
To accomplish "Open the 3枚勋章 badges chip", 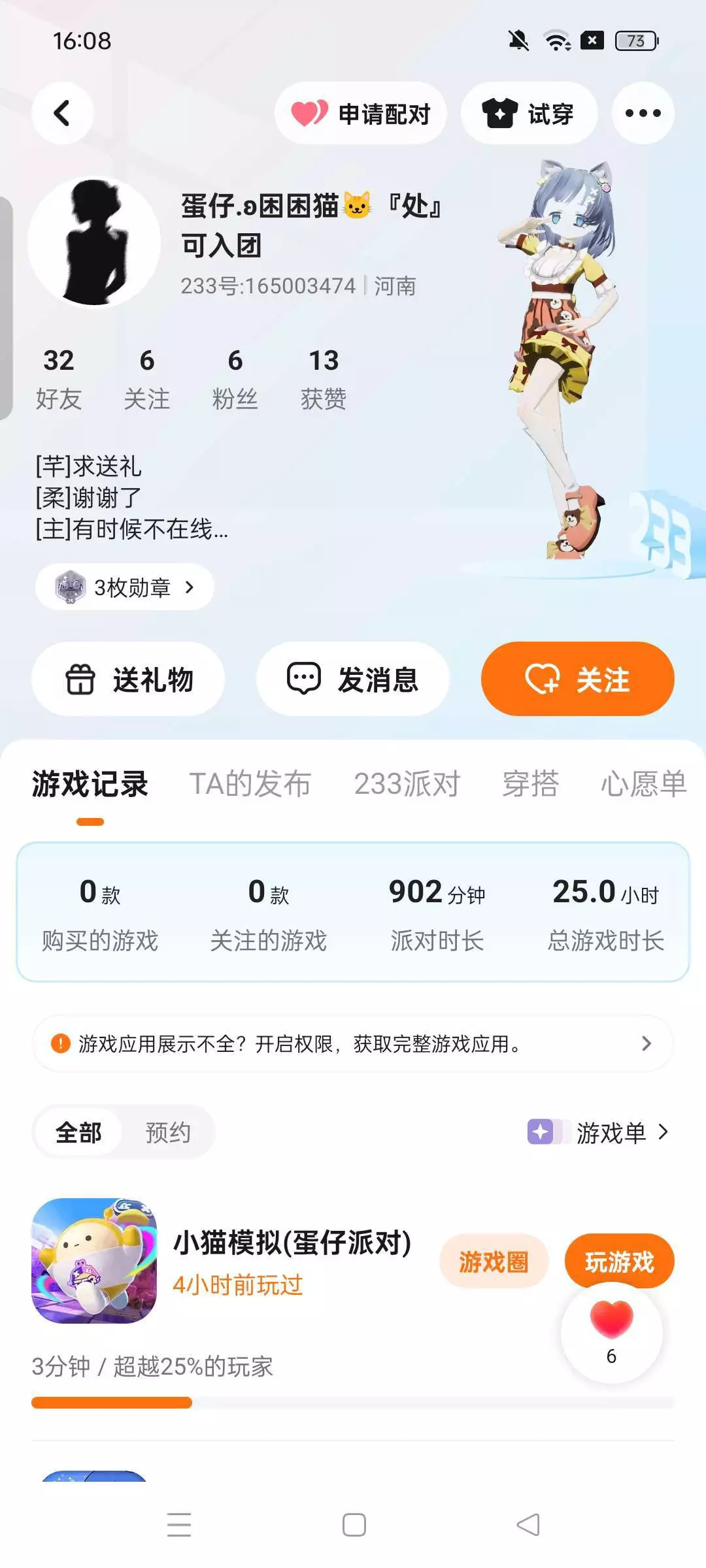I will click(124, 587).
